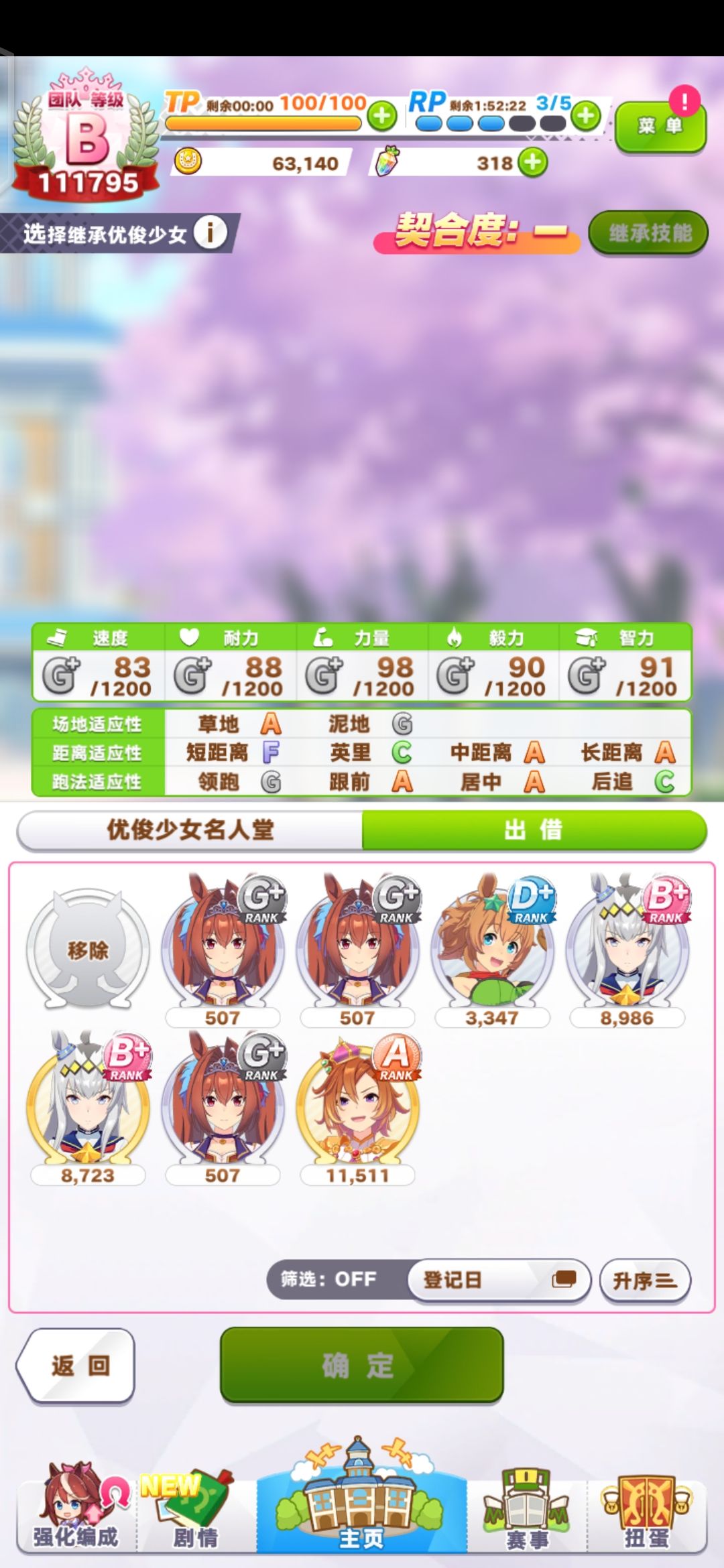The height and width of the screenshot is (1568, 724).
Task: Open the 菜单 menu button
Action: pos(660,125)
